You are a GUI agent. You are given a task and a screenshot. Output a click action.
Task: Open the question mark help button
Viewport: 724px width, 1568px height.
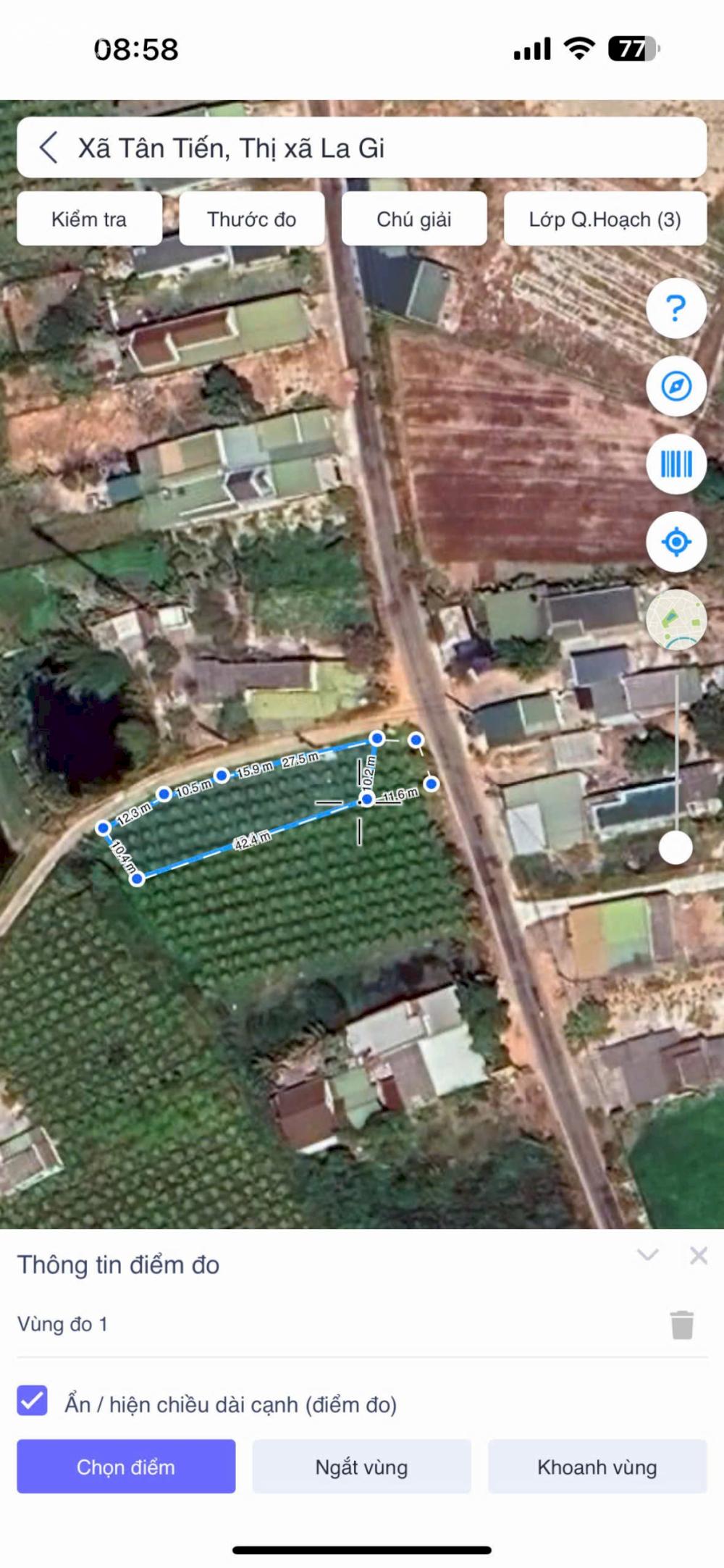(676, 309)
